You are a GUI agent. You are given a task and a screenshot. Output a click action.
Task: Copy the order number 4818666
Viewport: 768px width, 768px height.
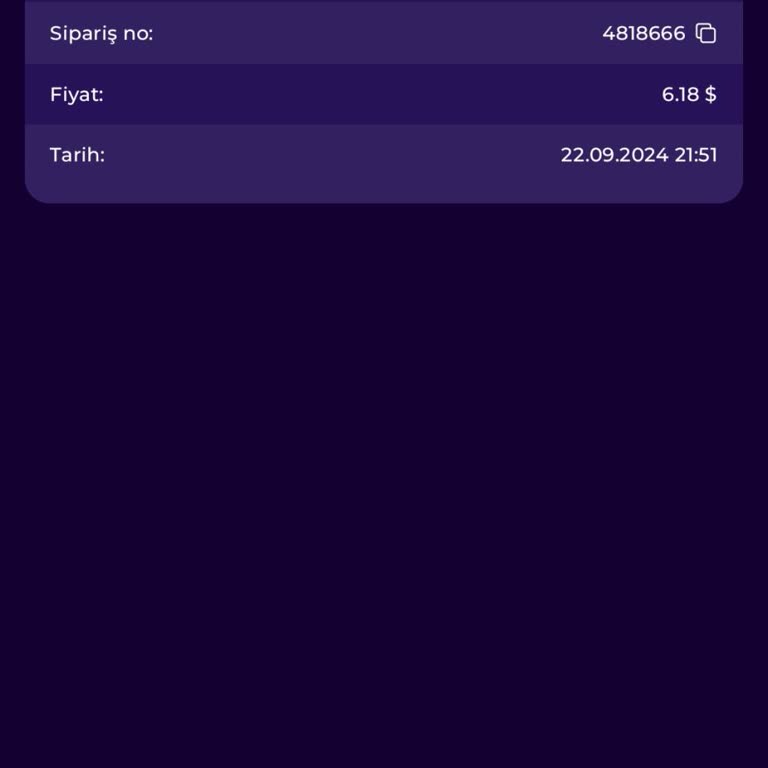tap(706, 33)
